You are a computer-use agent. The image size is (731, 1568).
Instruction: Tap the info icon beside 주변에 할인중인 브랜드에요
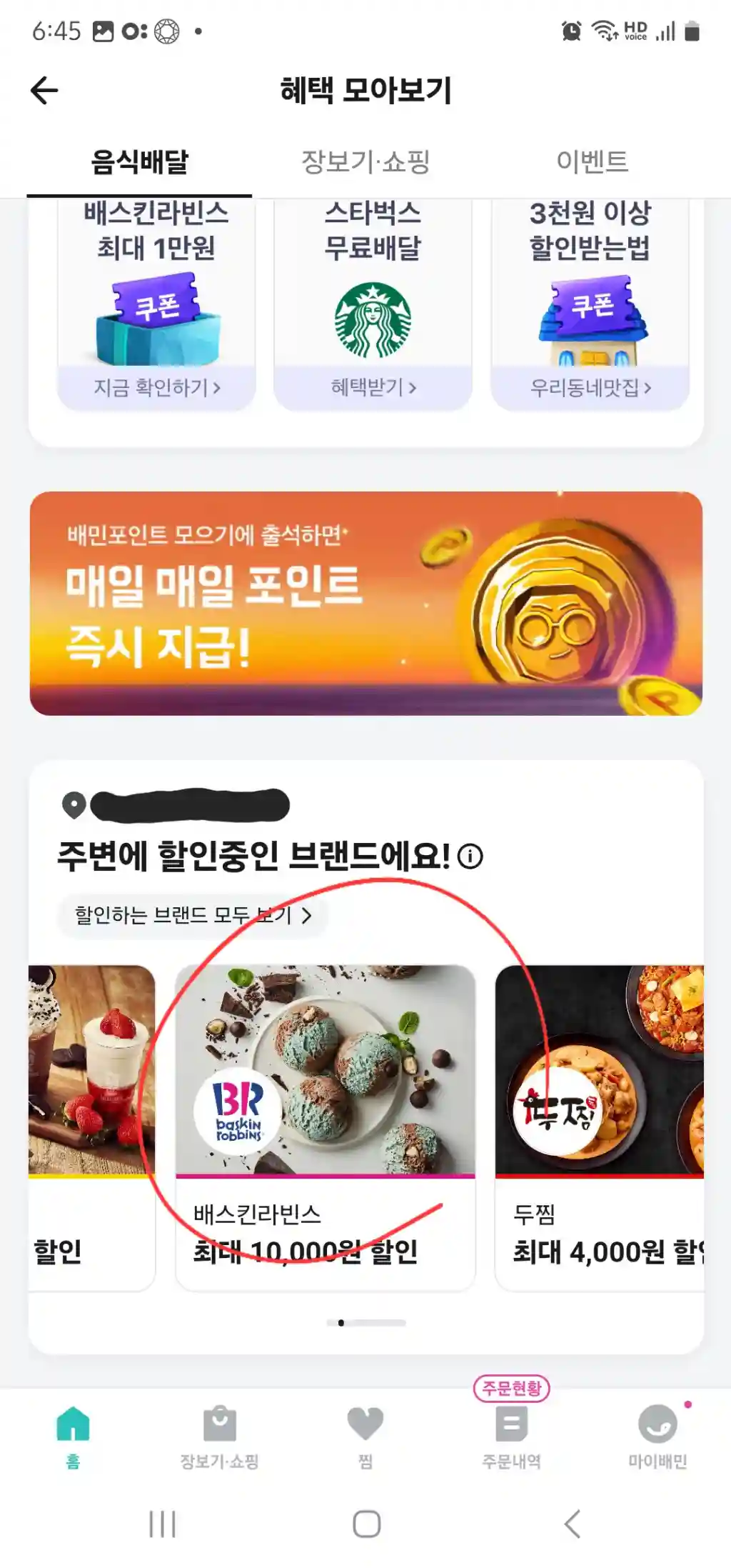pos(470,856)
